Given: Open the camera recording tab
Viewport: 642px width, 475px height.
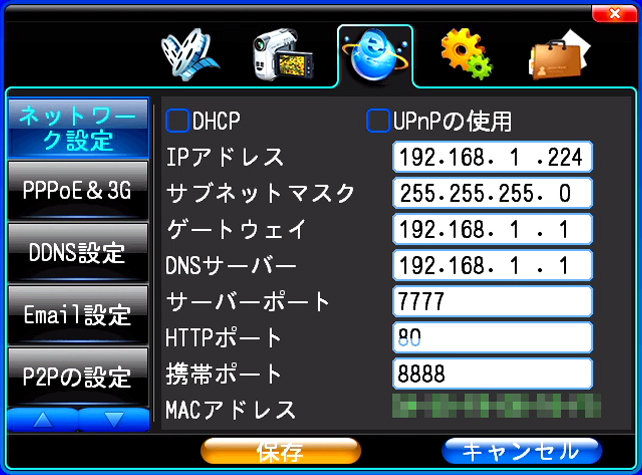Looking at the screenshot, I should [x=282, y=57].
